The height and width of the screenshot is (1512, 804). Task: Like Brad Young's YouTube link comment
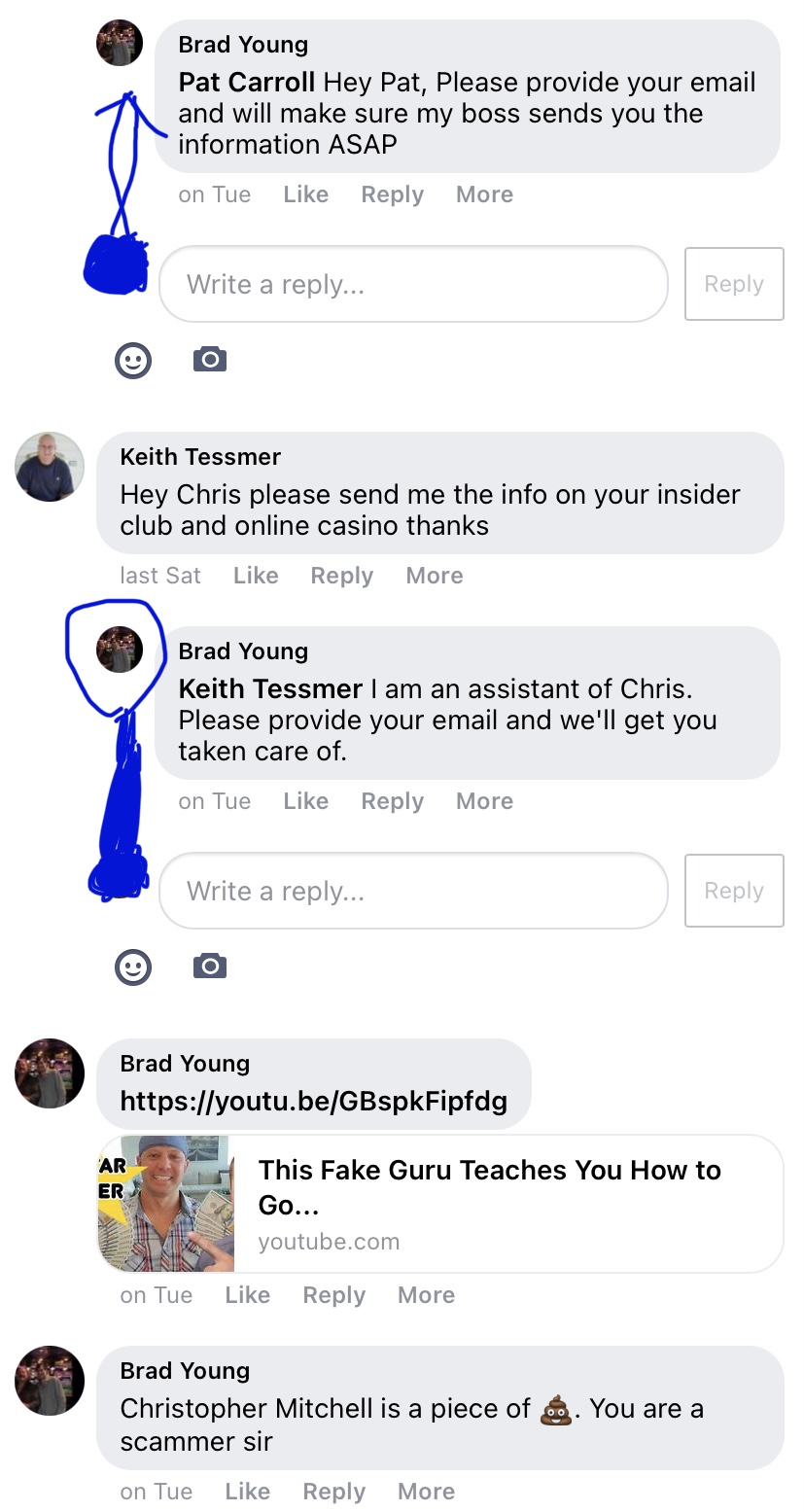247,1295
